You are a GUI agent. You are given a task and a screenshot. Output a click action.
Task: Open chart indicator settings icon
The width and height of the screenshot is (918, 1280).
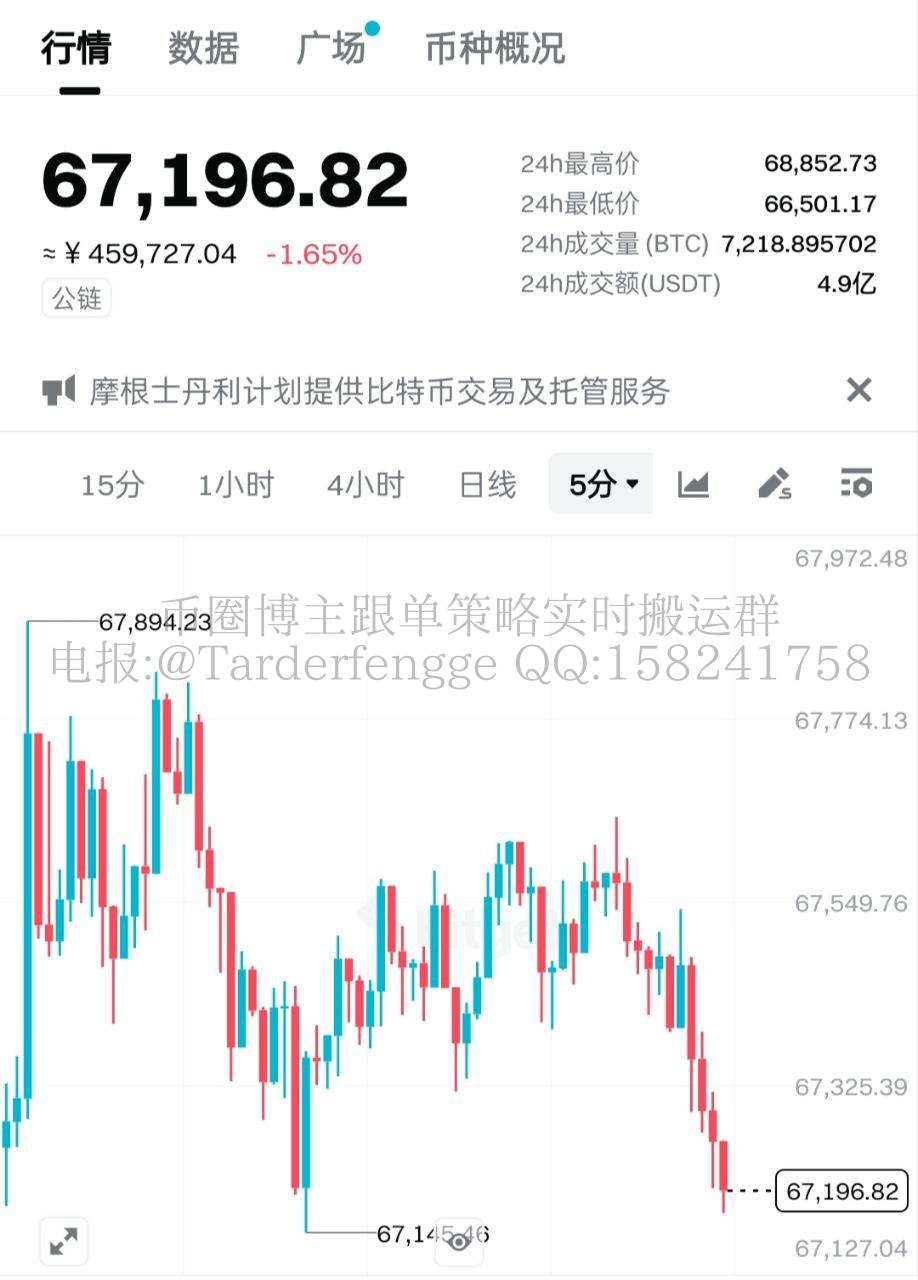(856, 484)
